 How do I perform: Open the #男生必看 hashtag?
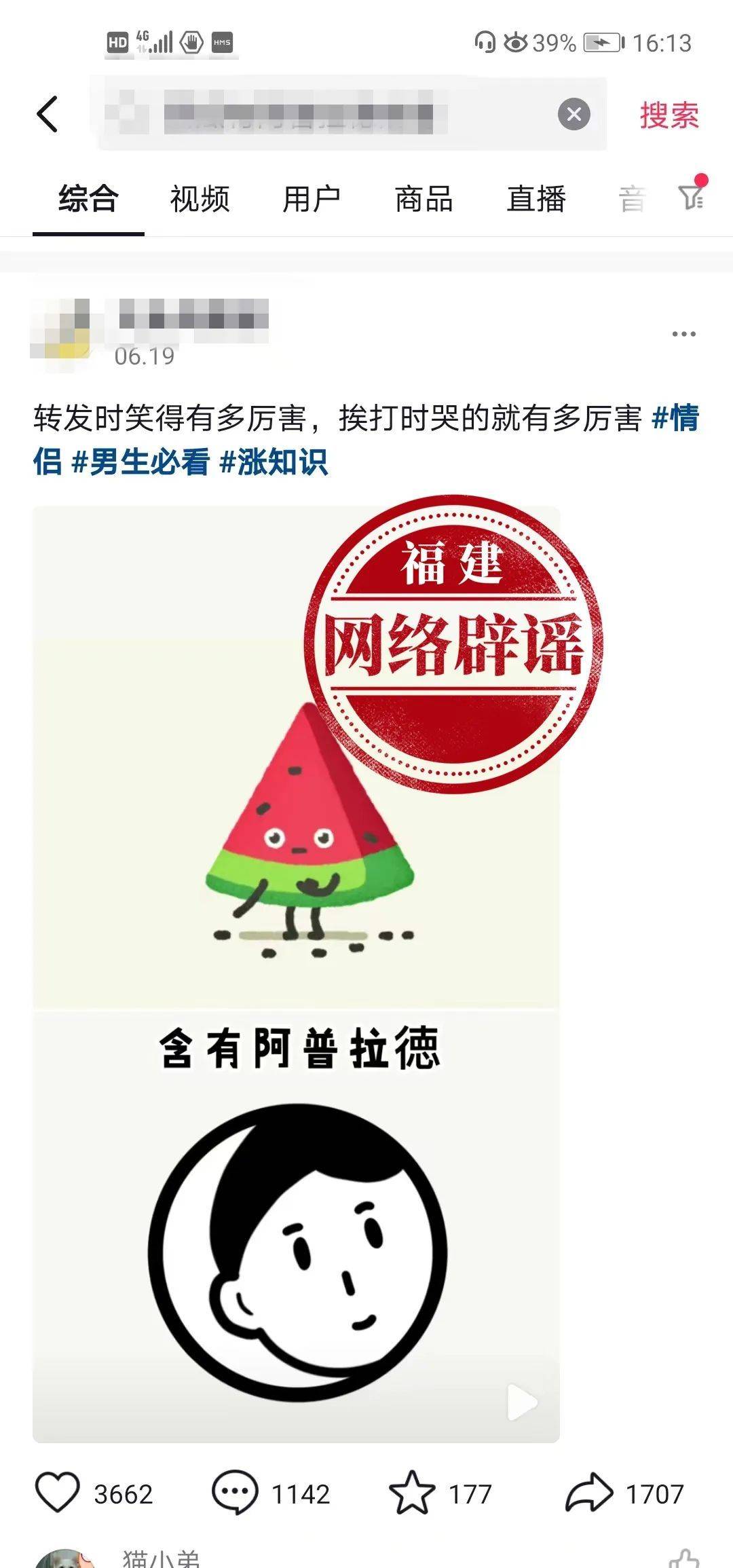tap(140, 462)
